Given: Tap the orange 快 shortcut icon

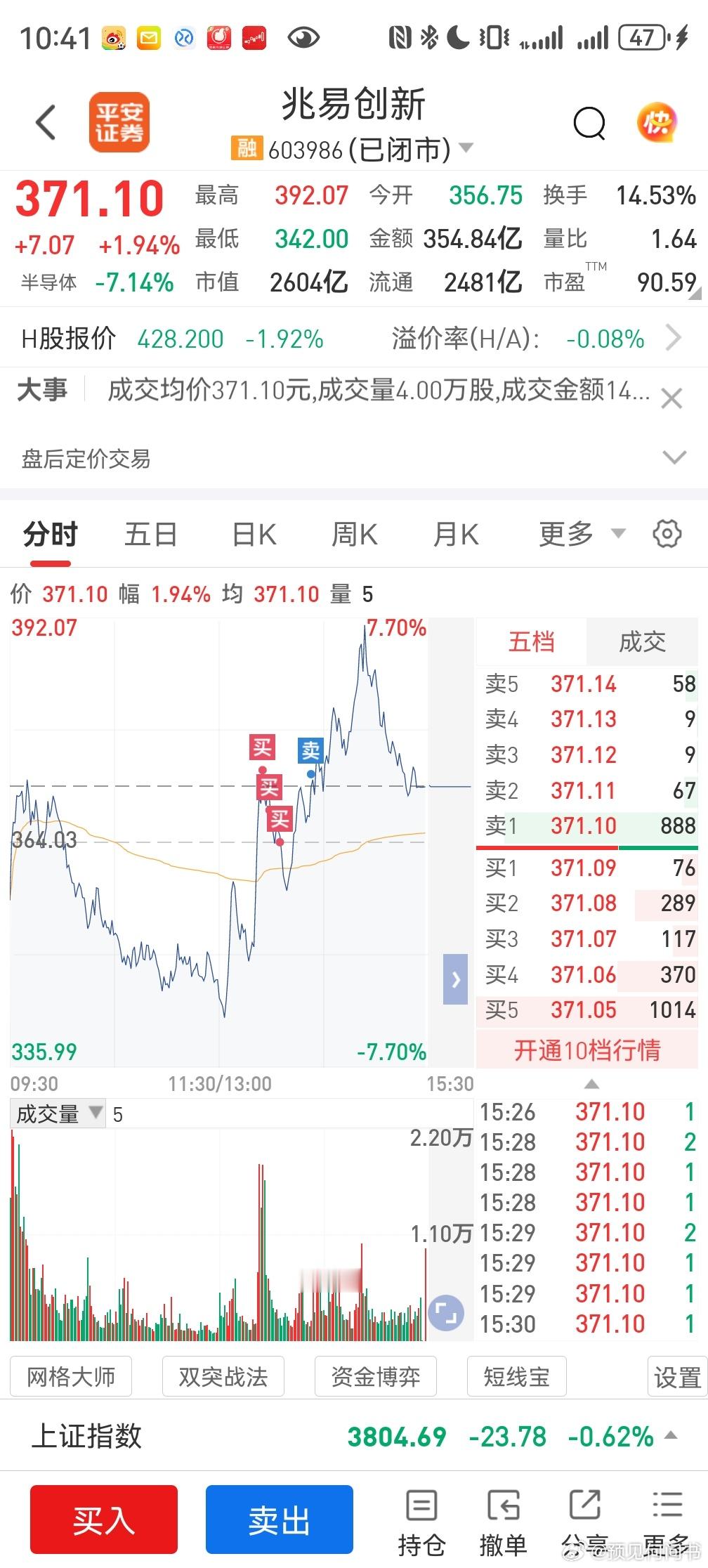Looking at the screenshot, I should click(x=657, y=123).
